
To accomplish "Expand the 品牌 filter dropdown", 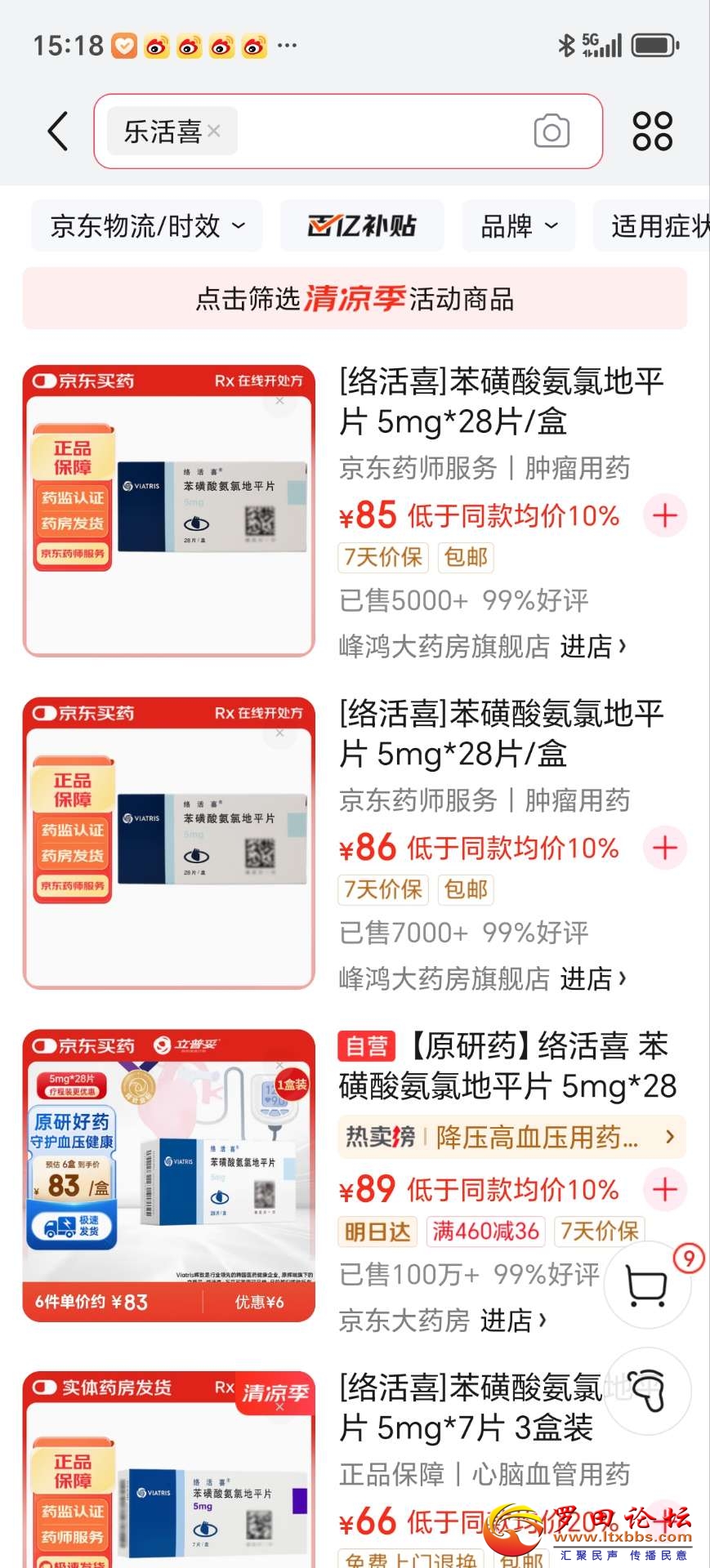I will tap(518, 226).
